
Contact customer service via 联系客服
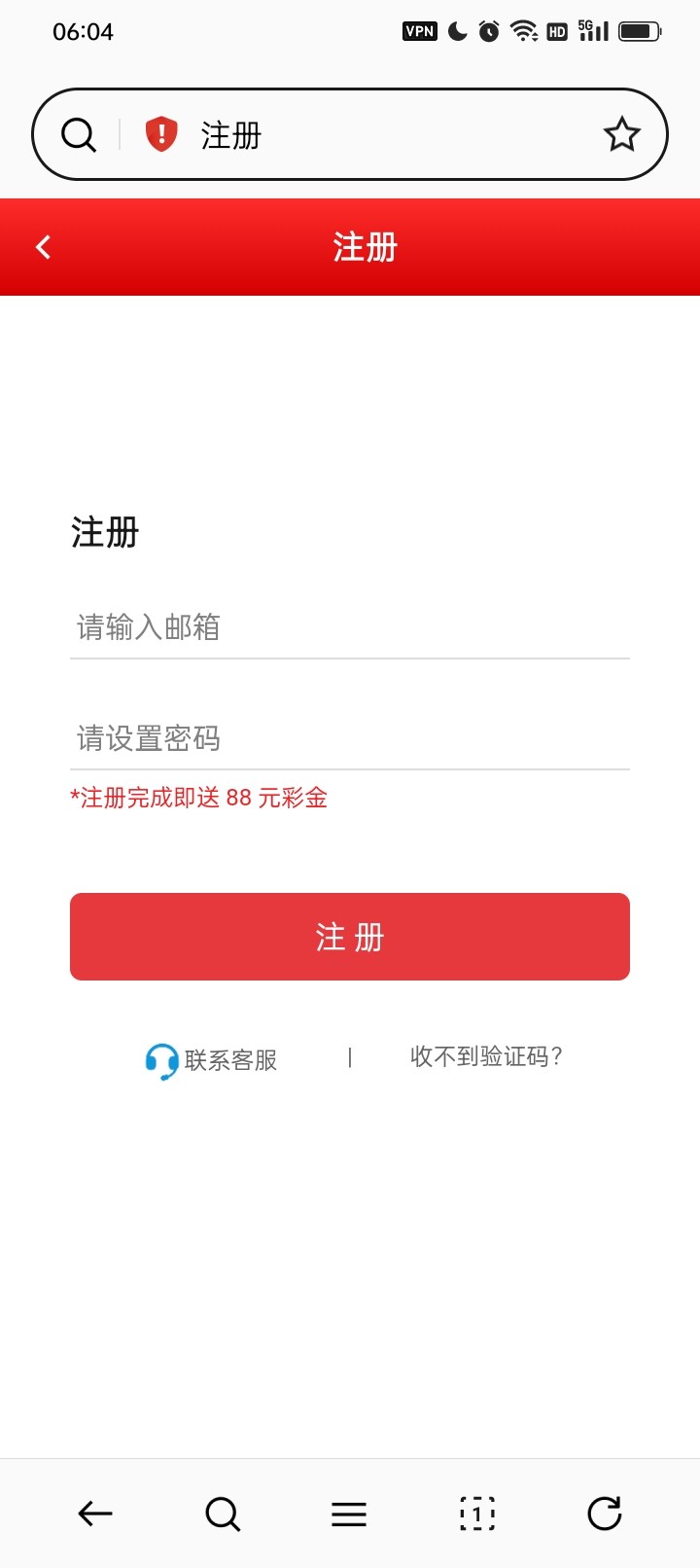point(212,1059)
